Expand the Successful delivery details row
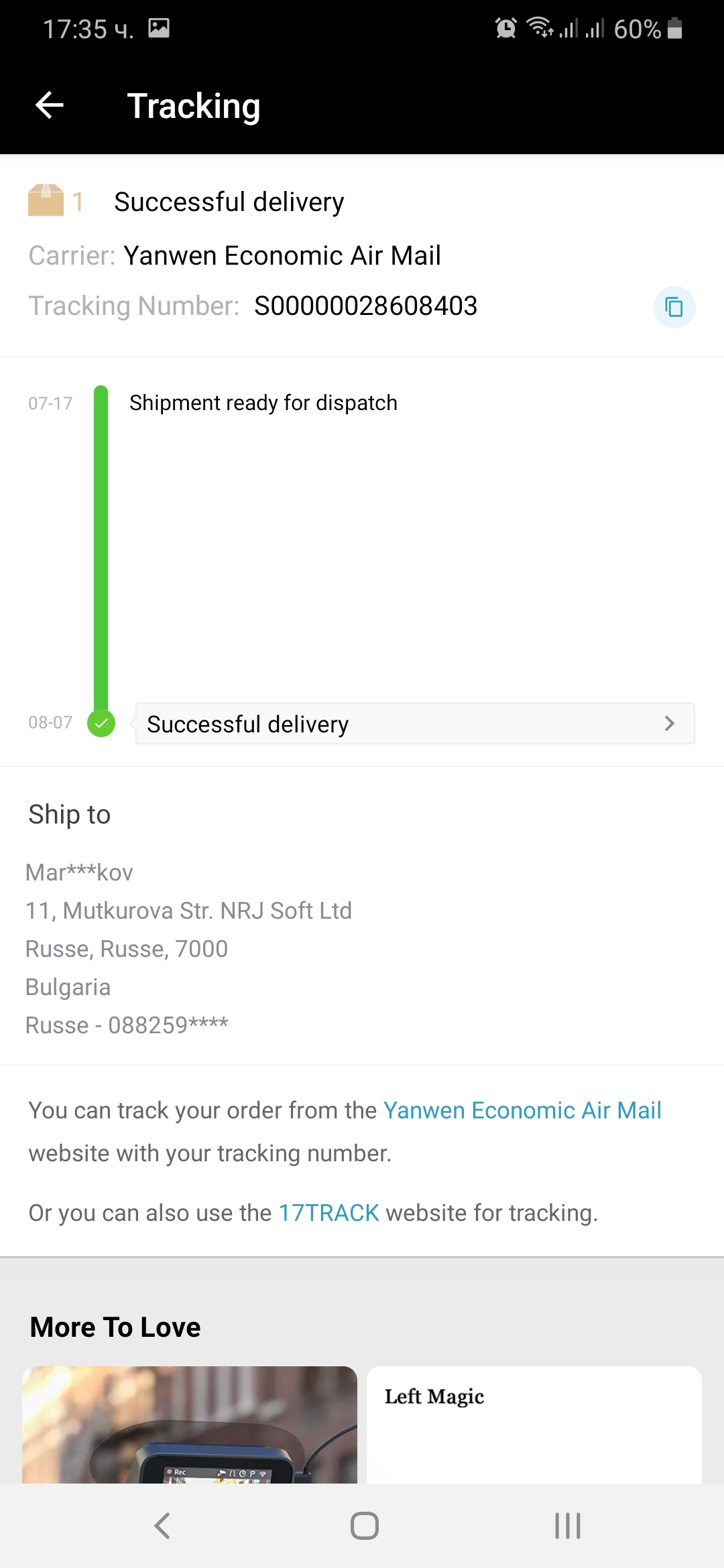The image size is (724, 1568). pyautogui.click(x=414, y=724)
